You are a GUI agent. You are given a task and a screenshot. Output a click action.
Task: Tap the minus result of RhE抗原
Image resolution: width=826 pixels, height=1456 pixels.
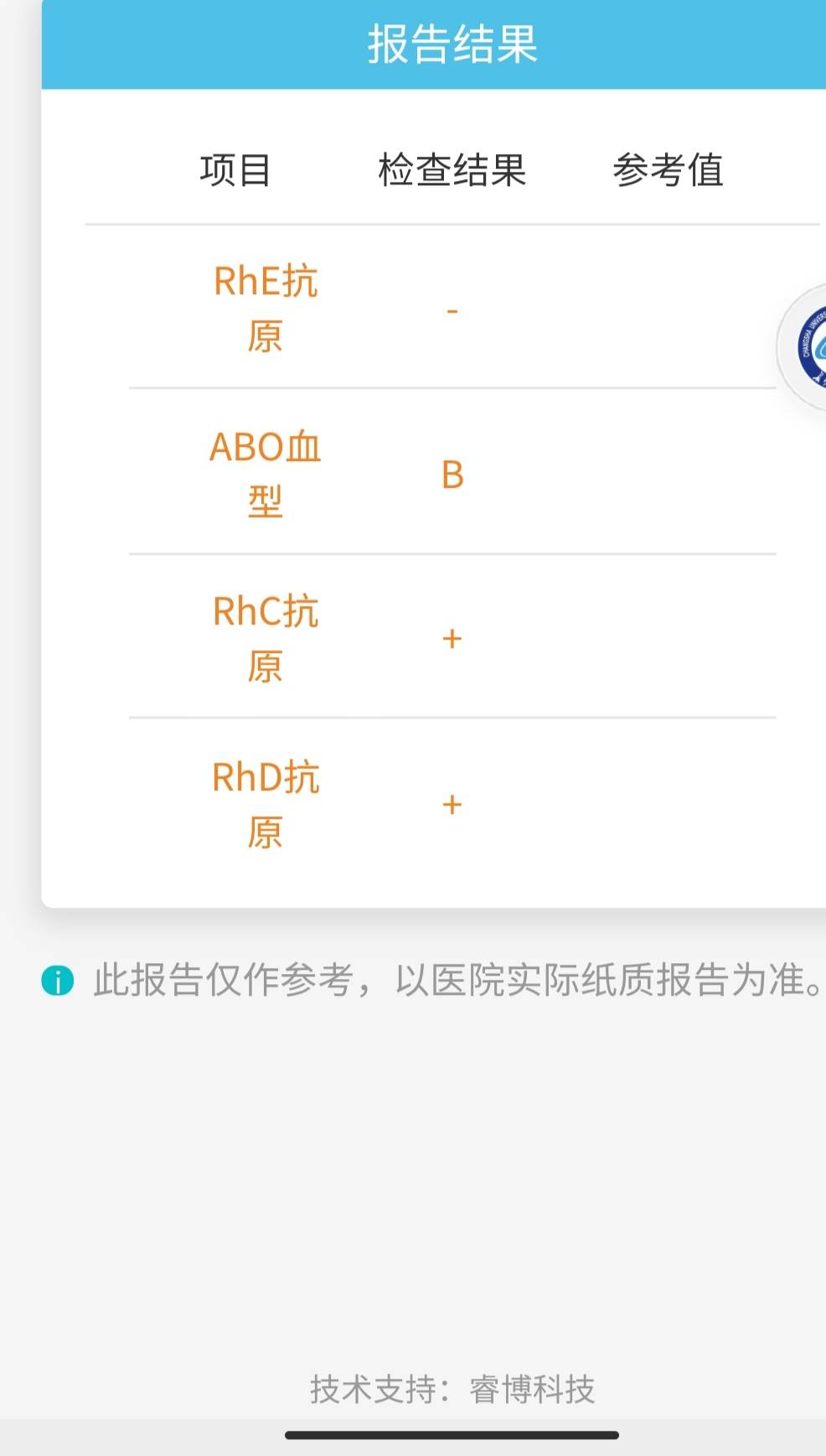point(452,312)
